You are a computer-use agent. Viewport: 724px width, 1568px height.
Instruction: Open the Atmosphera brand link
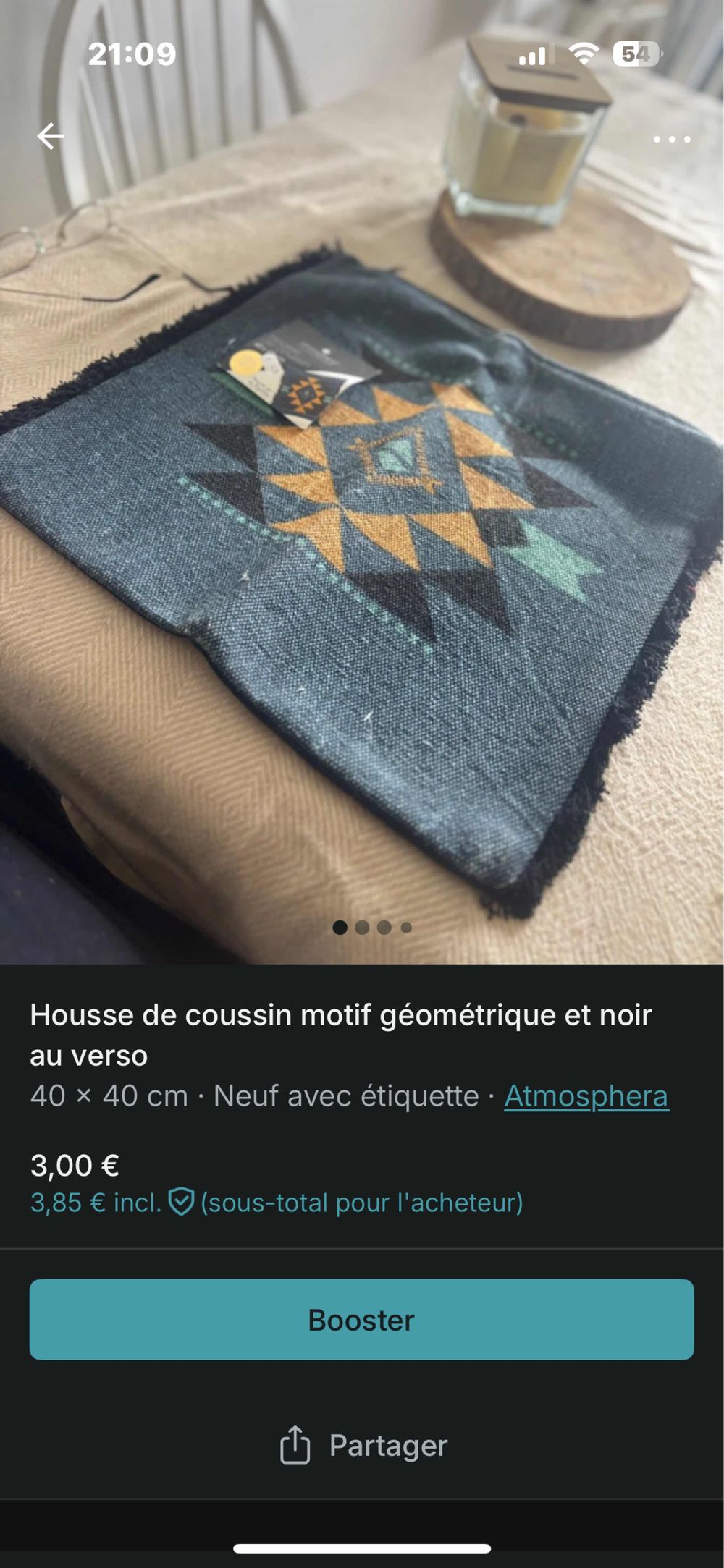pyautogui.click(x=586, y=1096)
